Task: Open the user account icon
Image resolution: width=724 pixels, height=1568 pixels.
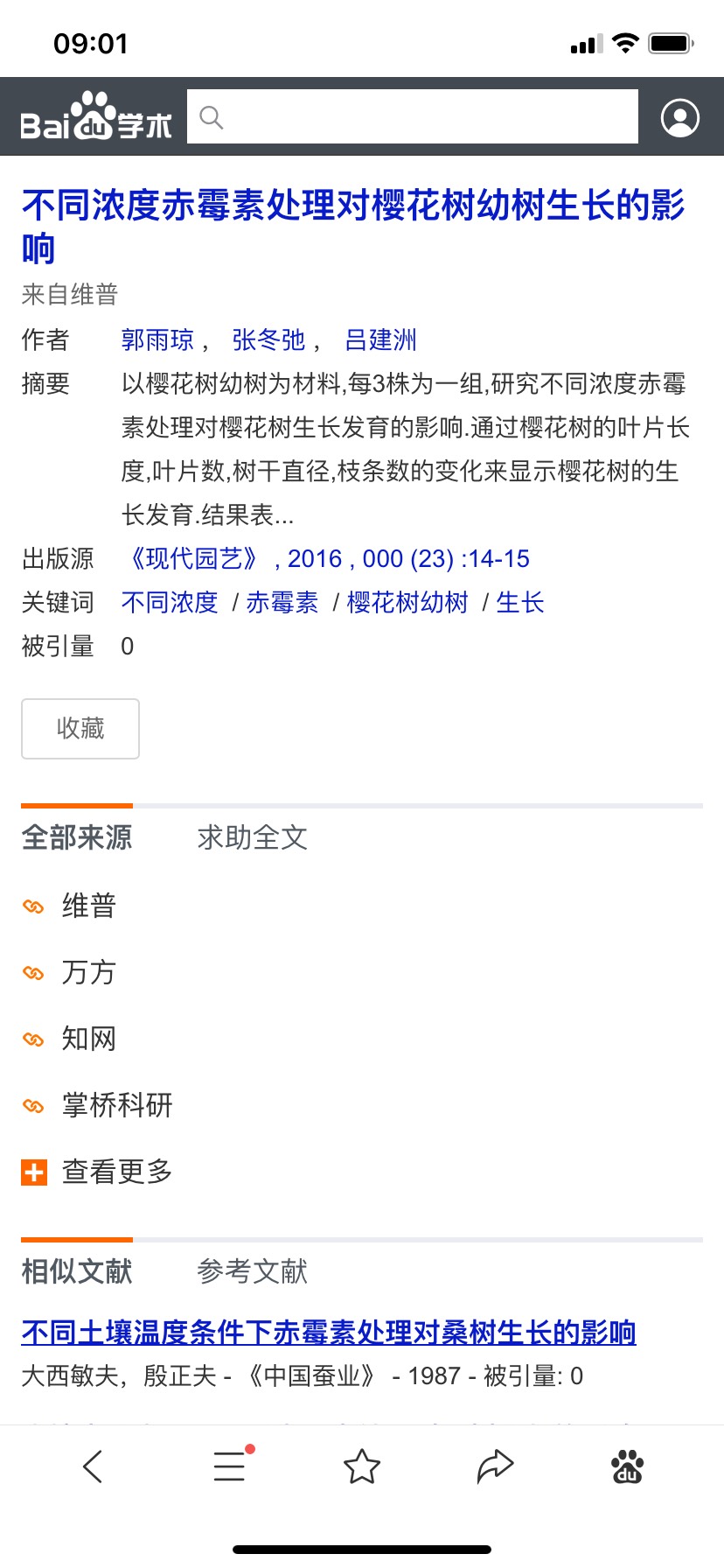Action: tap(680, 117)
